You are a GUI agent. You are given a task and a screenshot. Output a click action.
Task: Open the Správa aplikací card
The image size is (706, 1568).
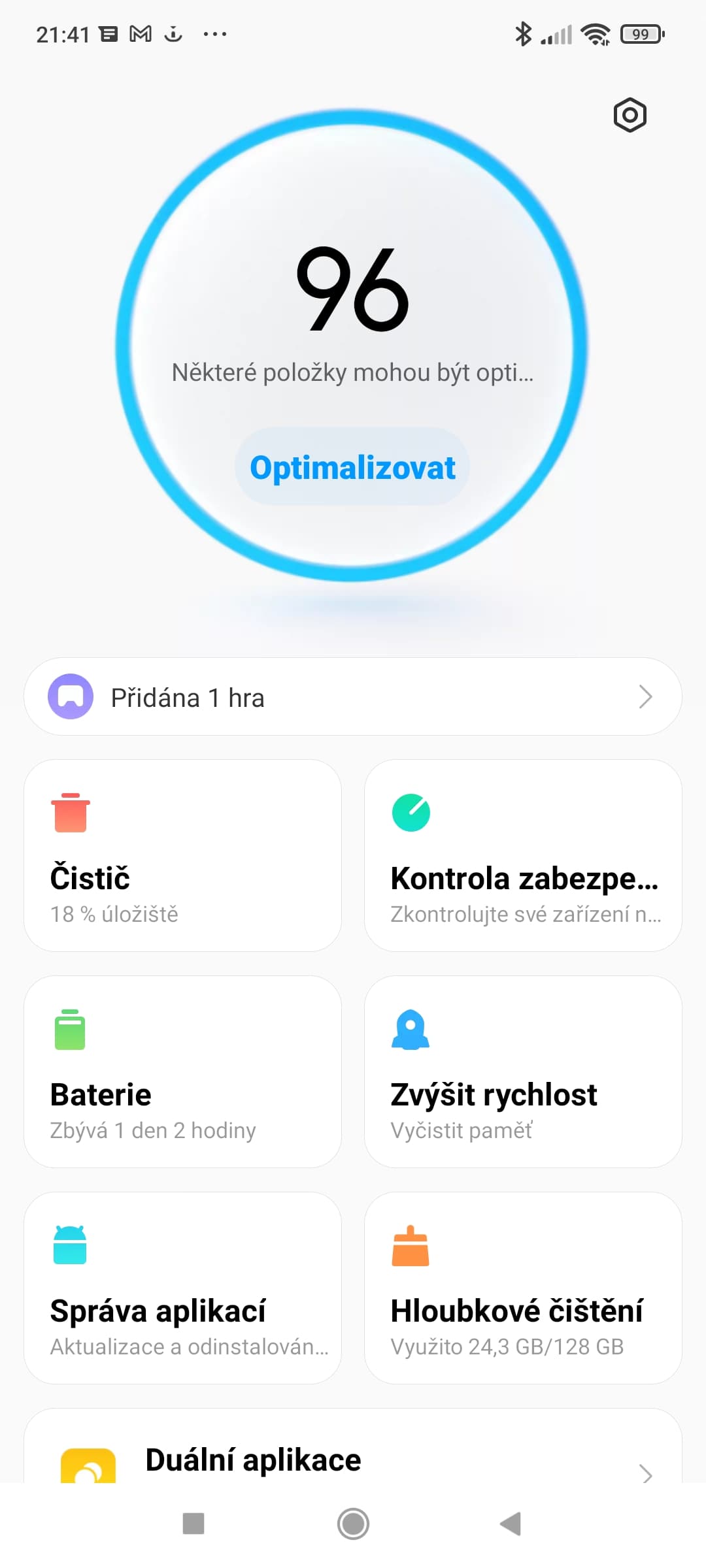point(183,1288)
